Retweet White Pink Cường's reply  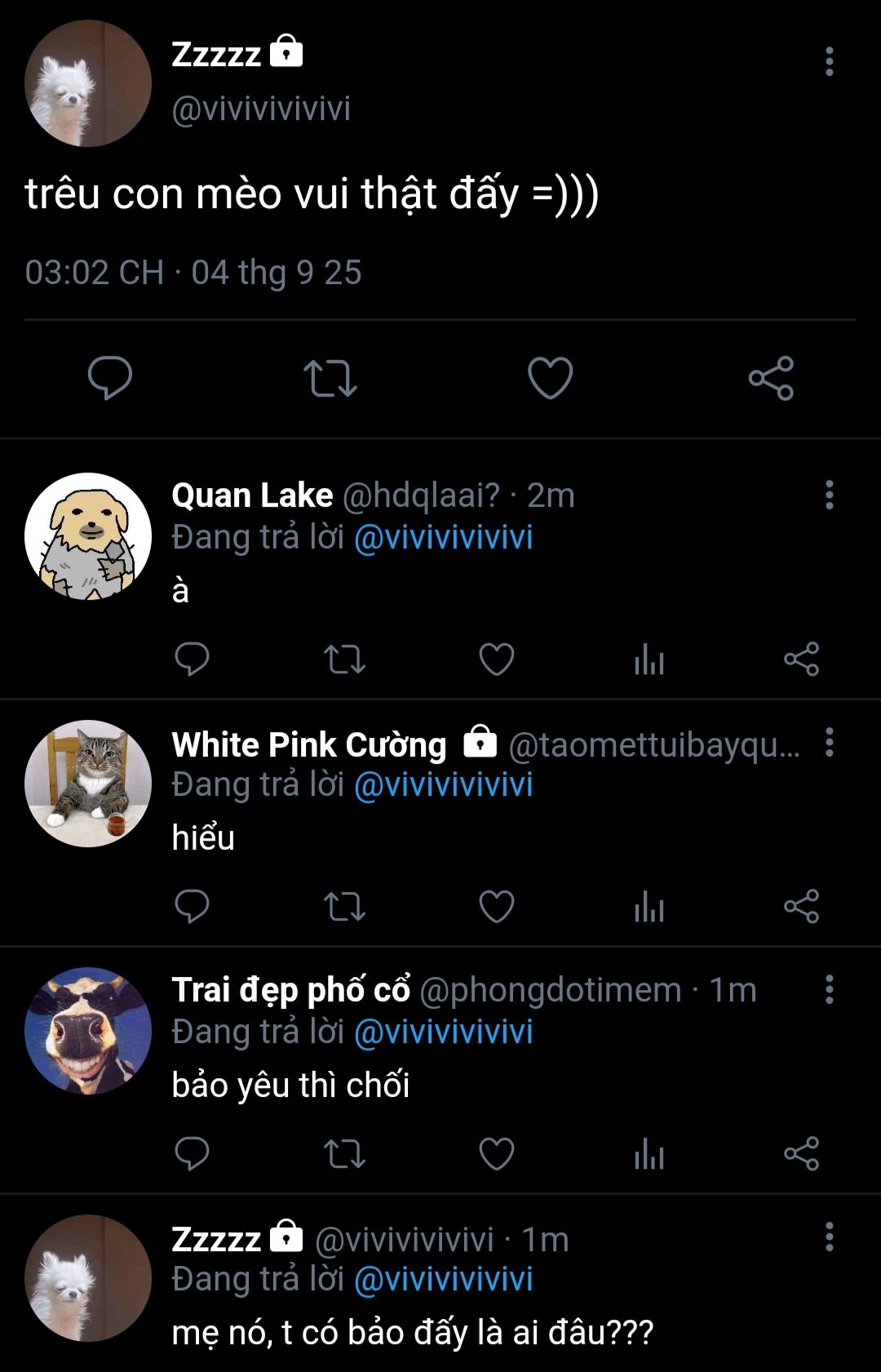pyautogui.click(x=344, y=907)
